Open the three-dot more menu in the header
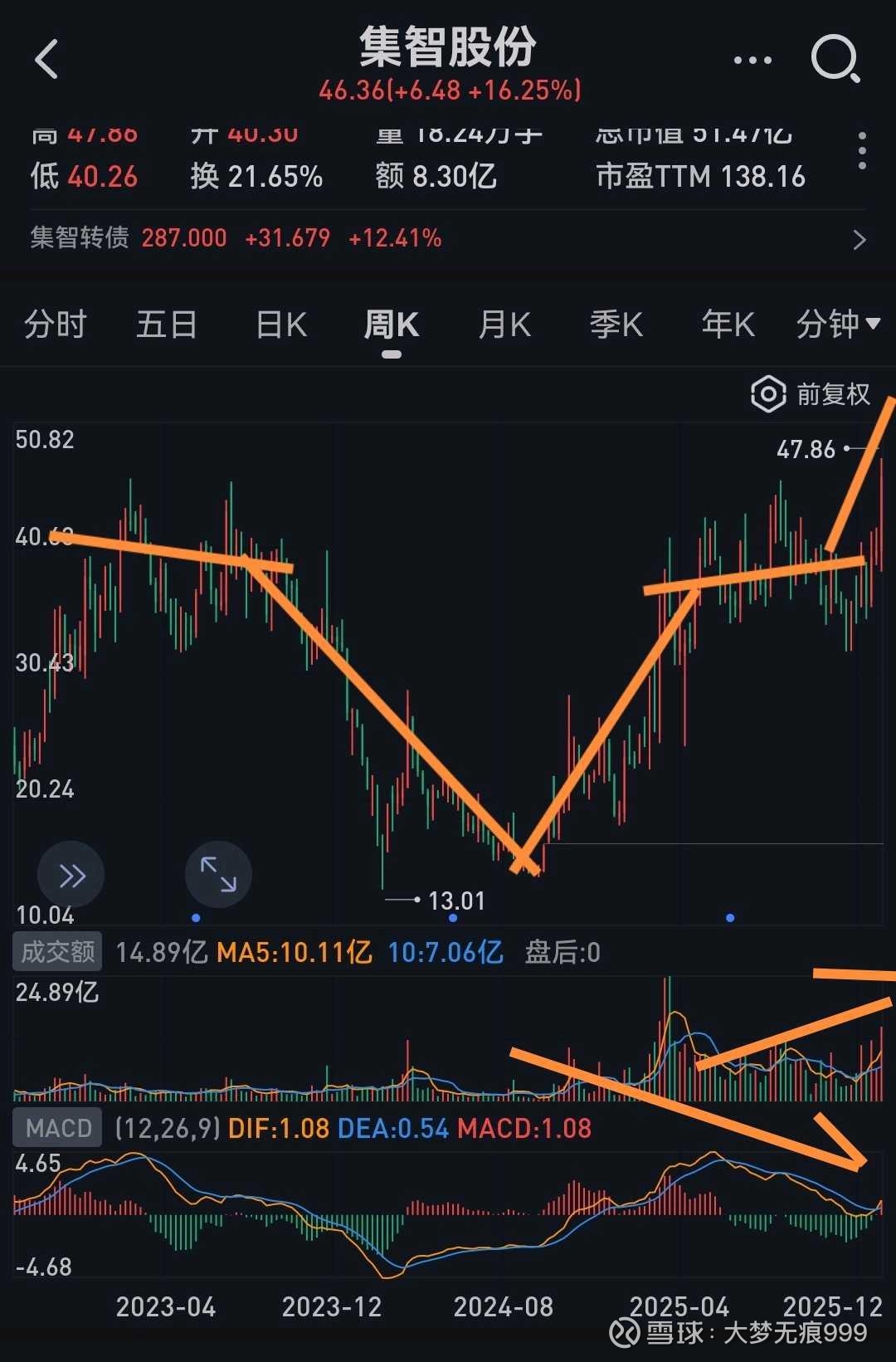This screenshot has width=896, height=1362. pos(752,61)
